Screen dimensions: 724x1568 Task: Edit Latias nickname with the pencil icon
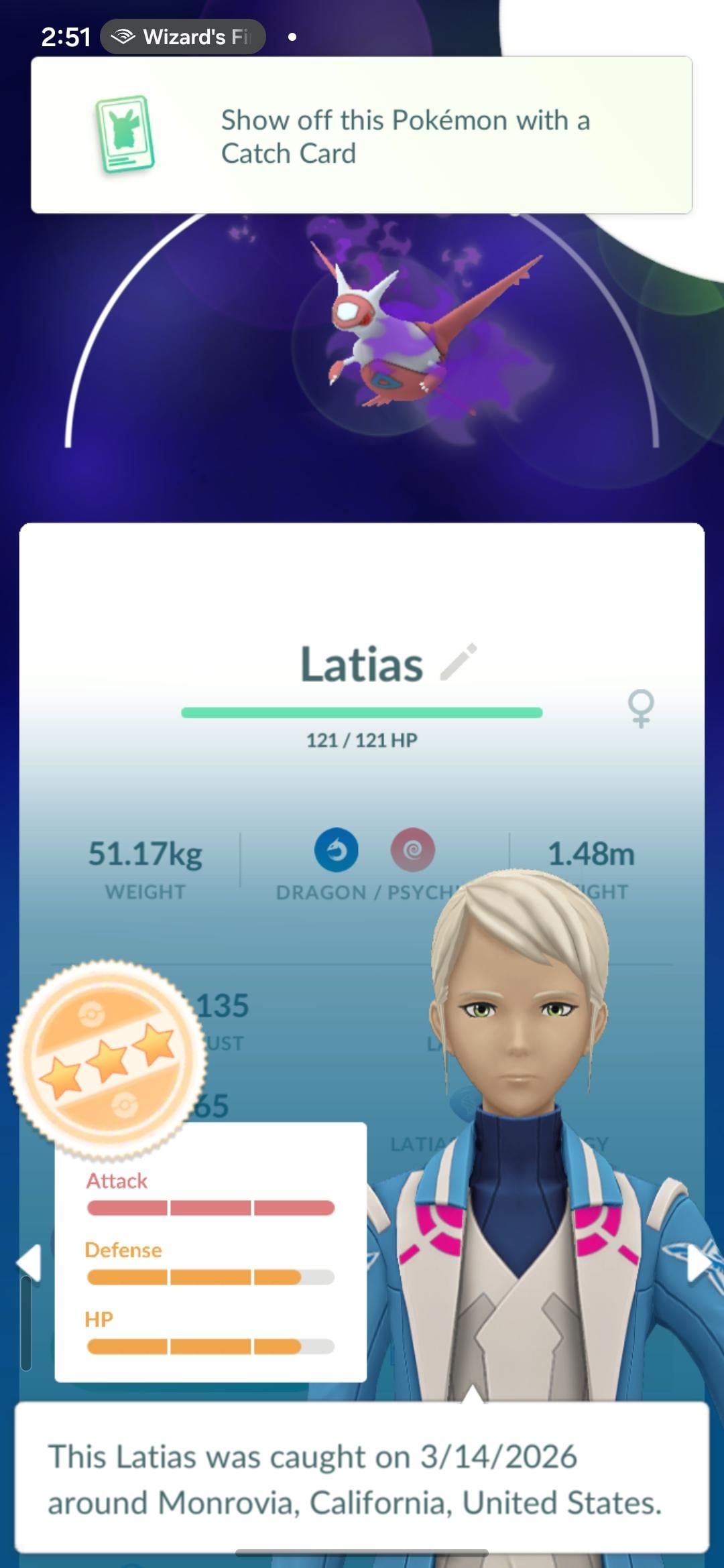click(459, 662)
